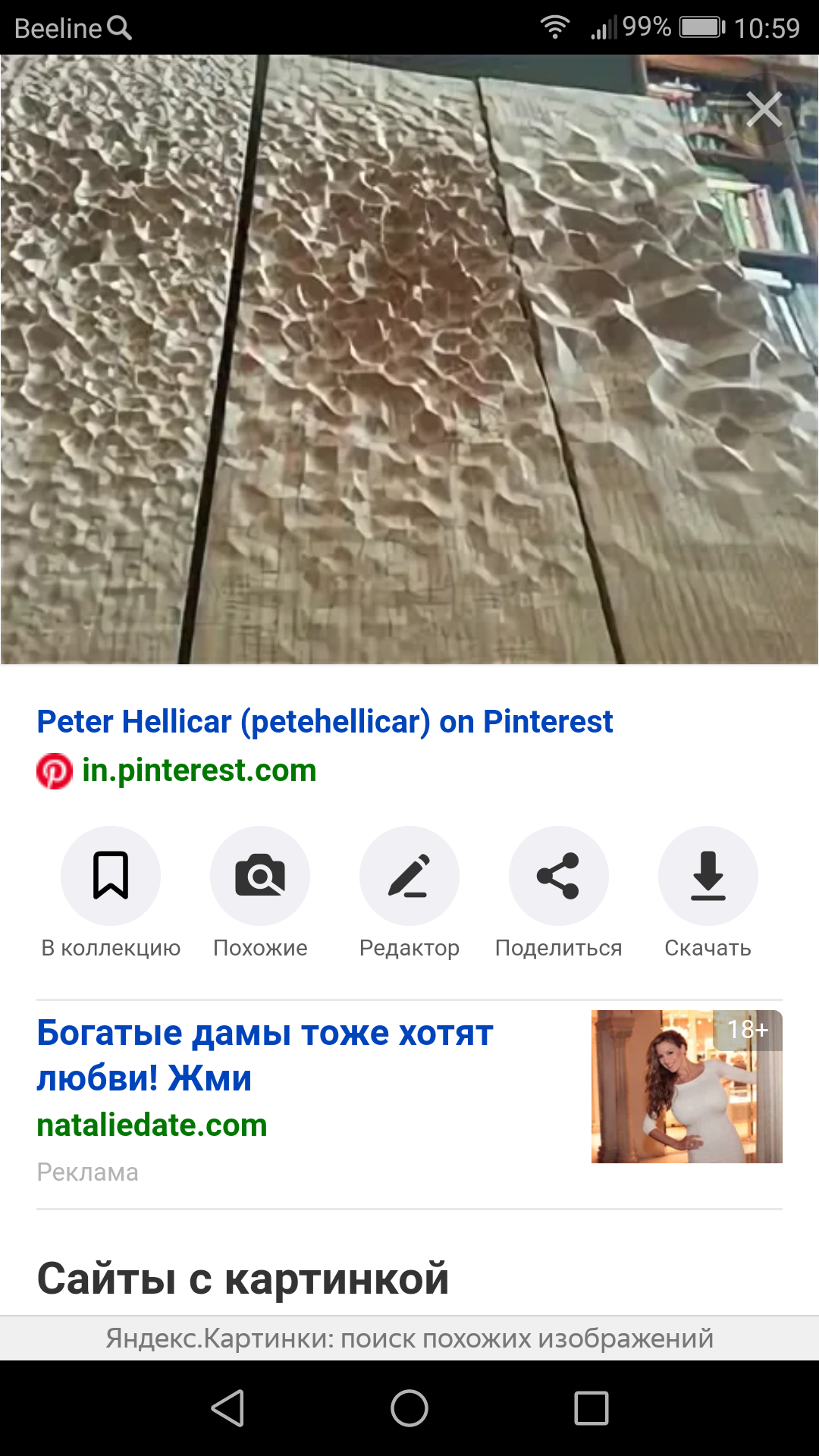Open the nataliedate.com ad link
819x1456 pixels.
pos(152,1125)
